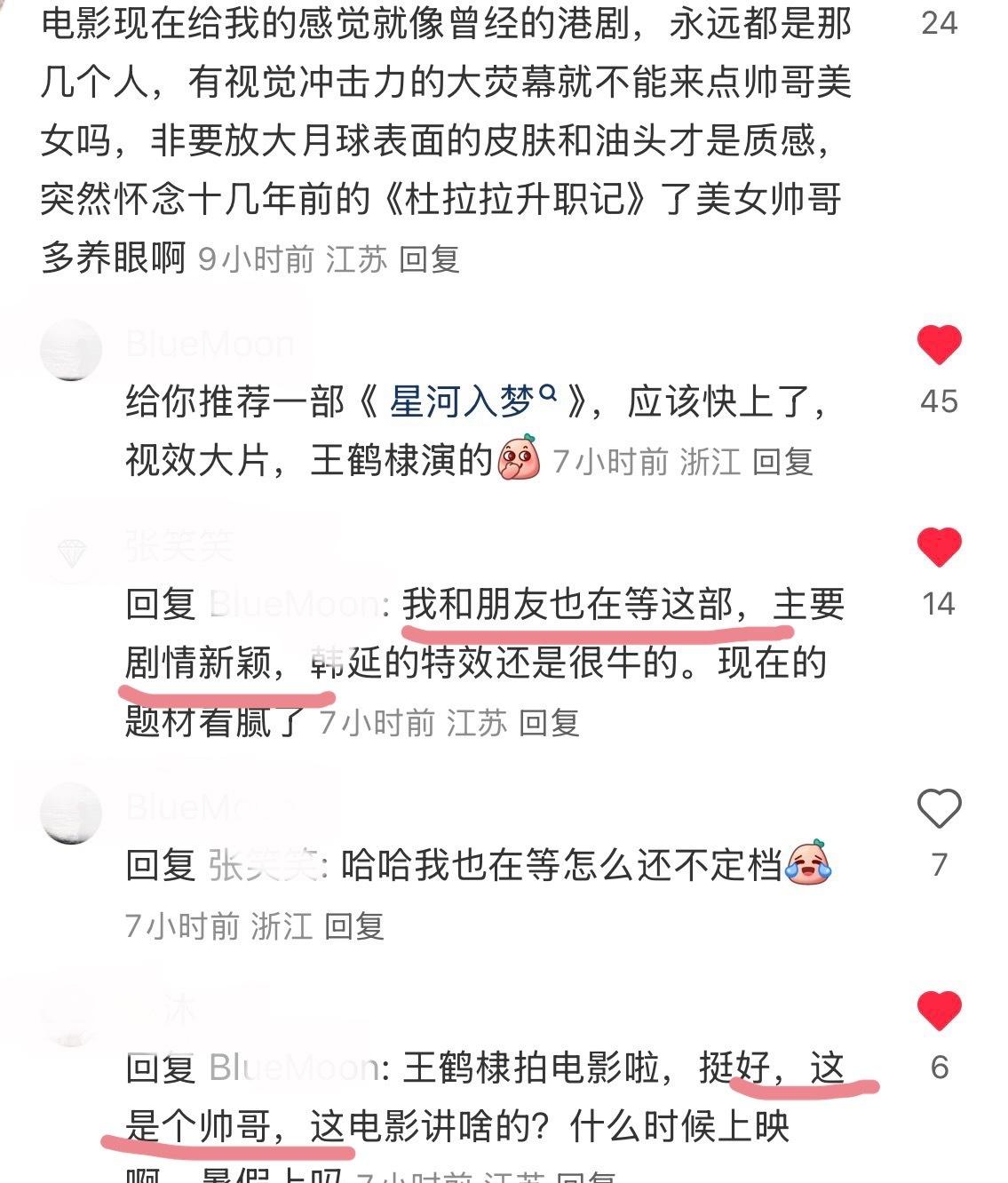1008x1183 pixels.
Task: Unlike the comment recommending 星河入梦
Action: click(x=939, y=345)
